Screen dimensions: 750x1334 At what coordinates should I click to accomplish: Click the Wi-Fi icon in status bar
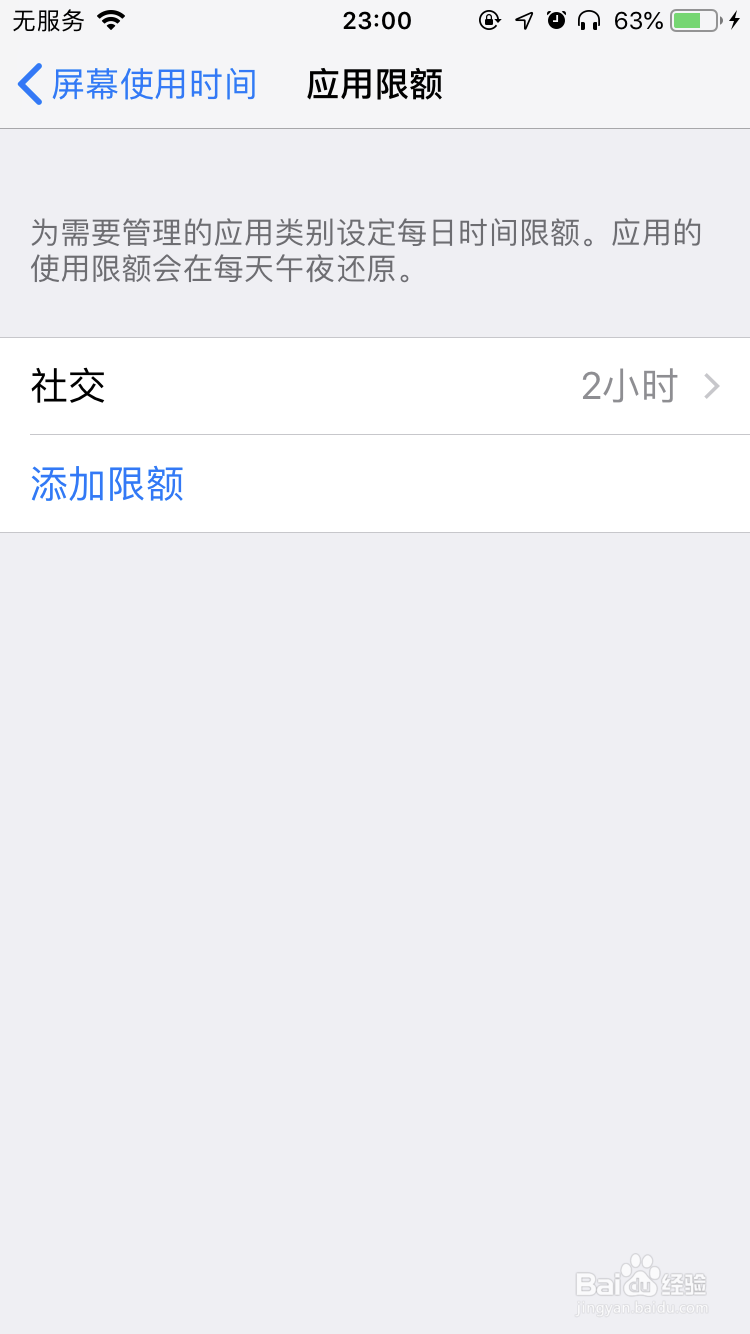[x=110, y=20]
